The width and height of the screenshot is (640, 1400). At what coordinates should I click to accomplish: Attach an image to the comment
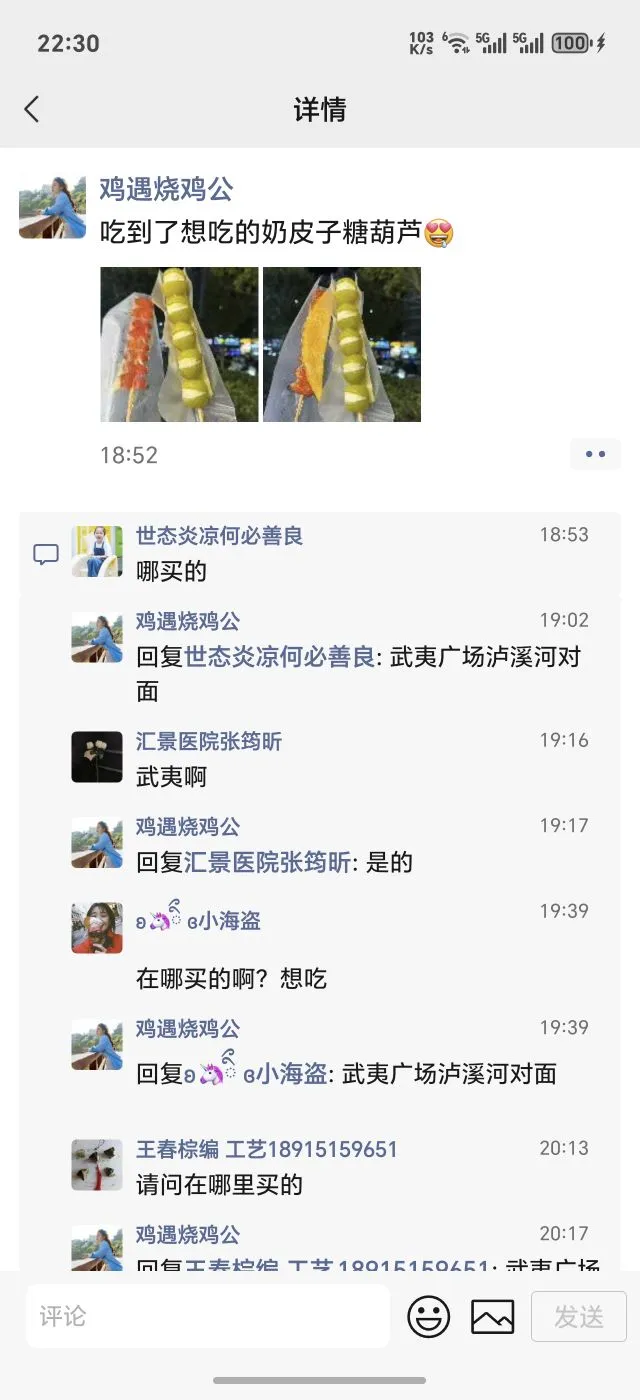(493, 1317)
